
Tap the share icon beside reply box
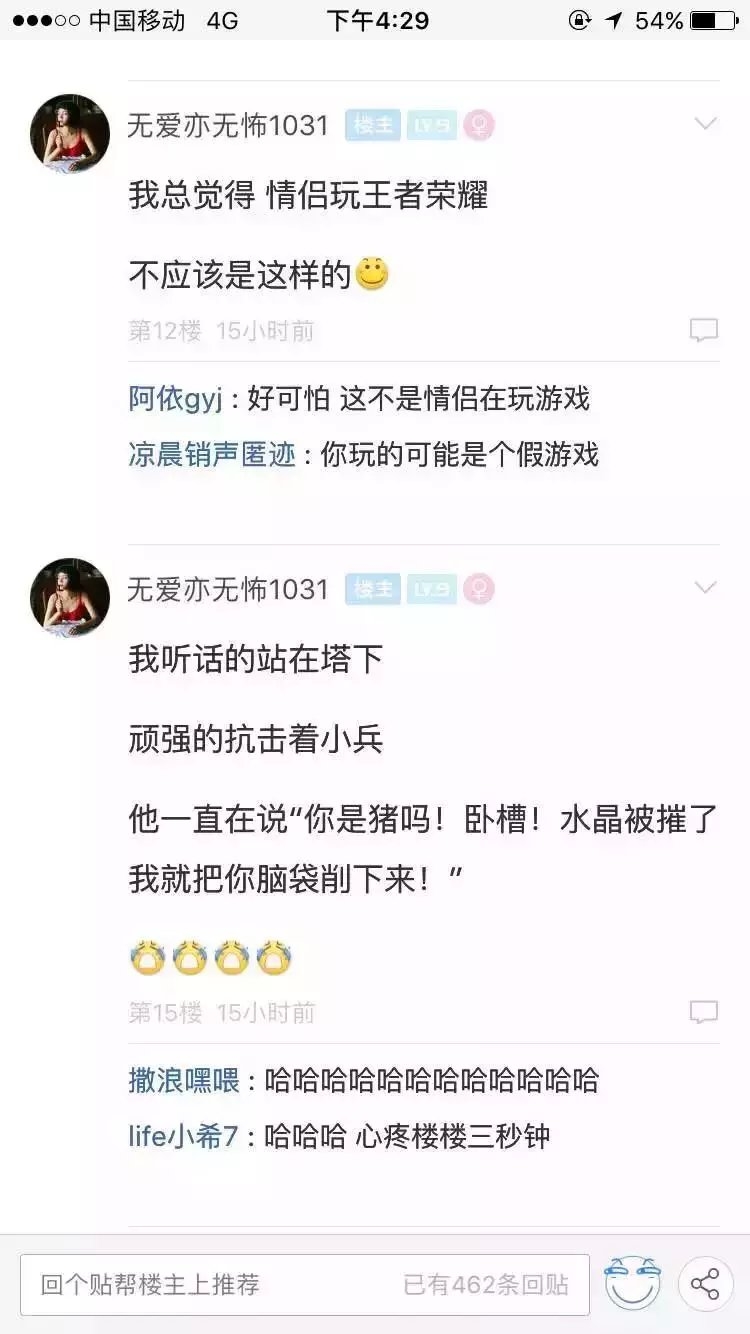click(x=705, y=1285)
